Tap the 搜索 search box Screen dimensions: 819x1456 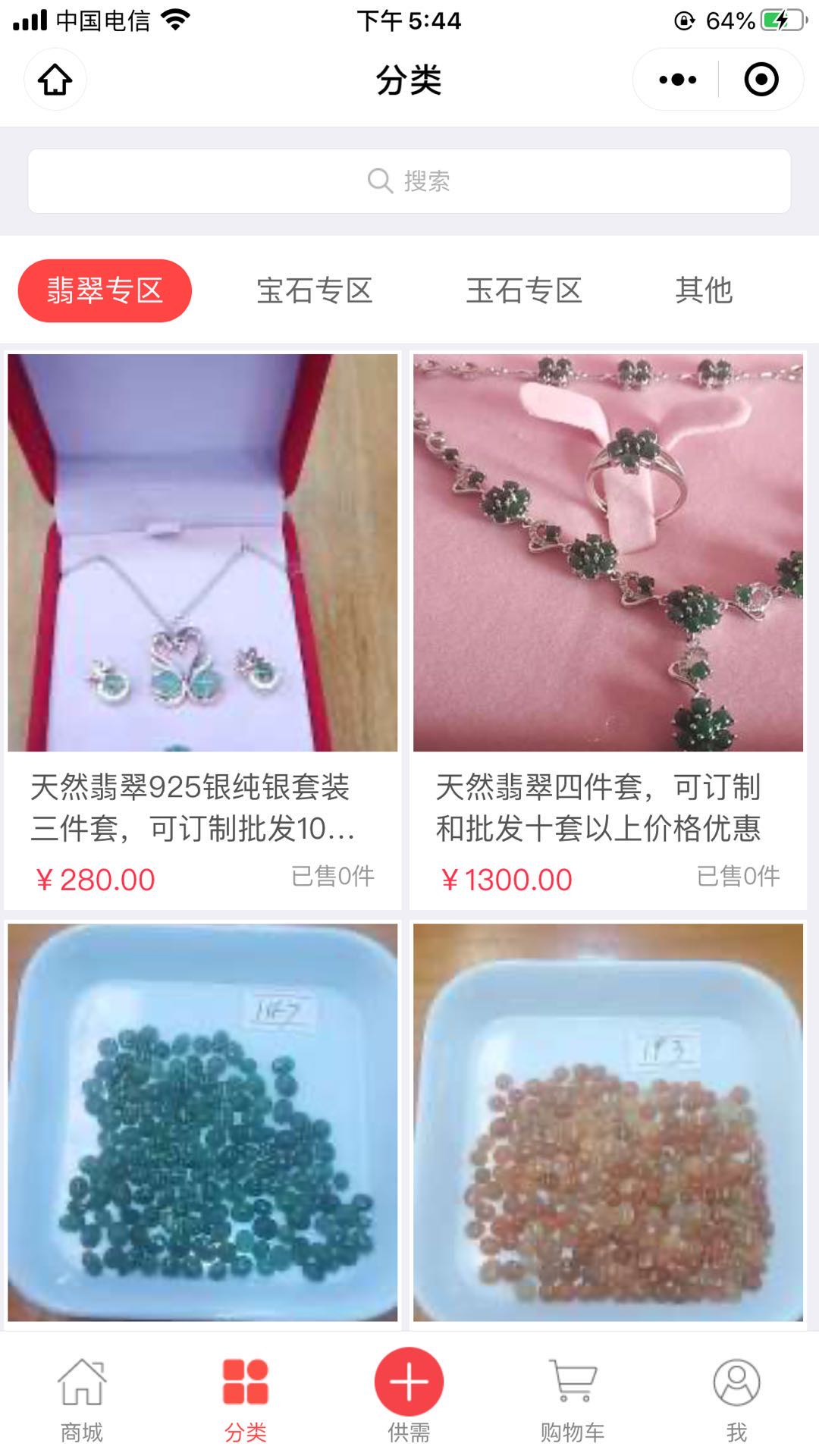tap(409, 181)
